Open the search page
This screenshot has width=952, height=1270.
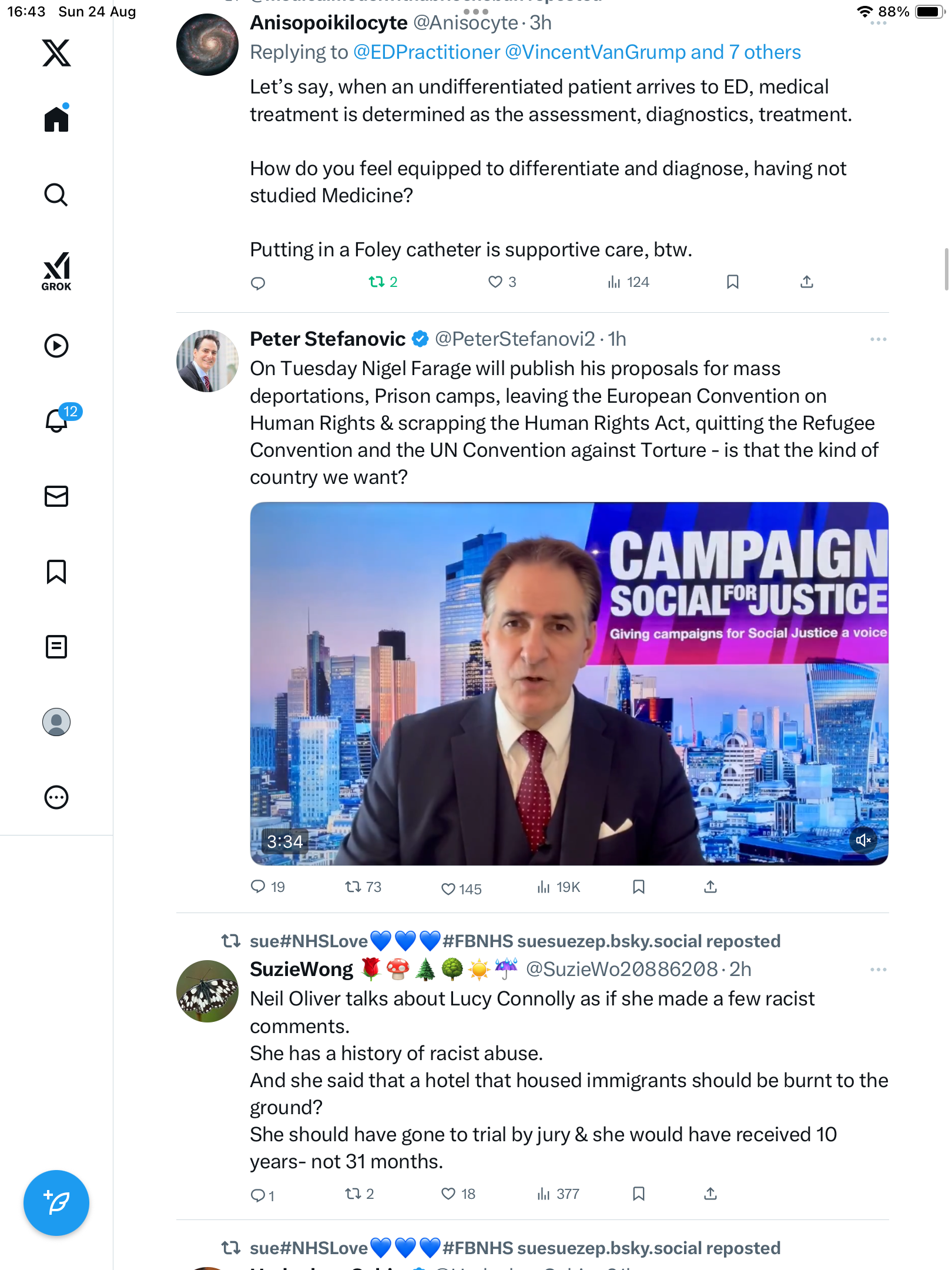point(56,195)
